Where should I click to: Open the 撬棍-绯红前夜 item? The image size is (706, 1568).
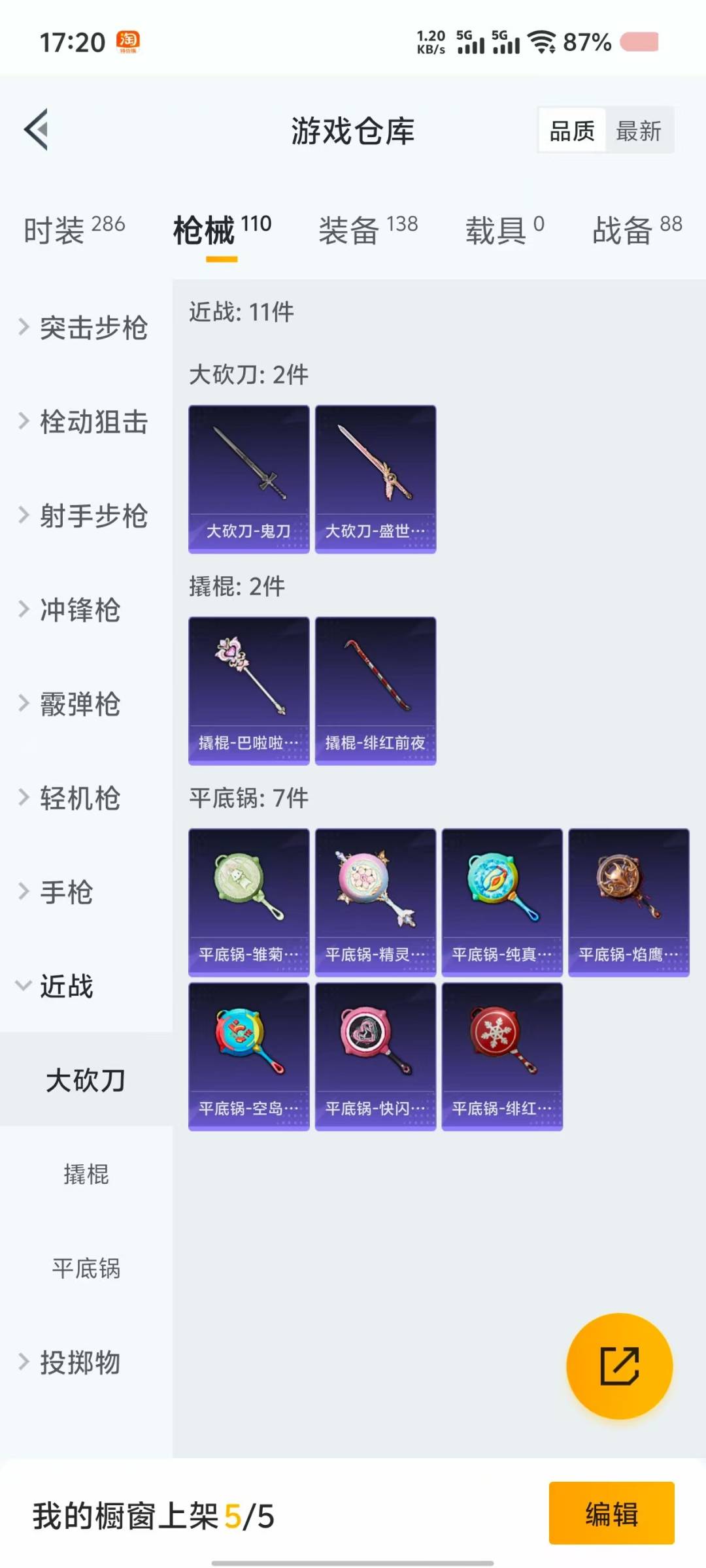376,691
